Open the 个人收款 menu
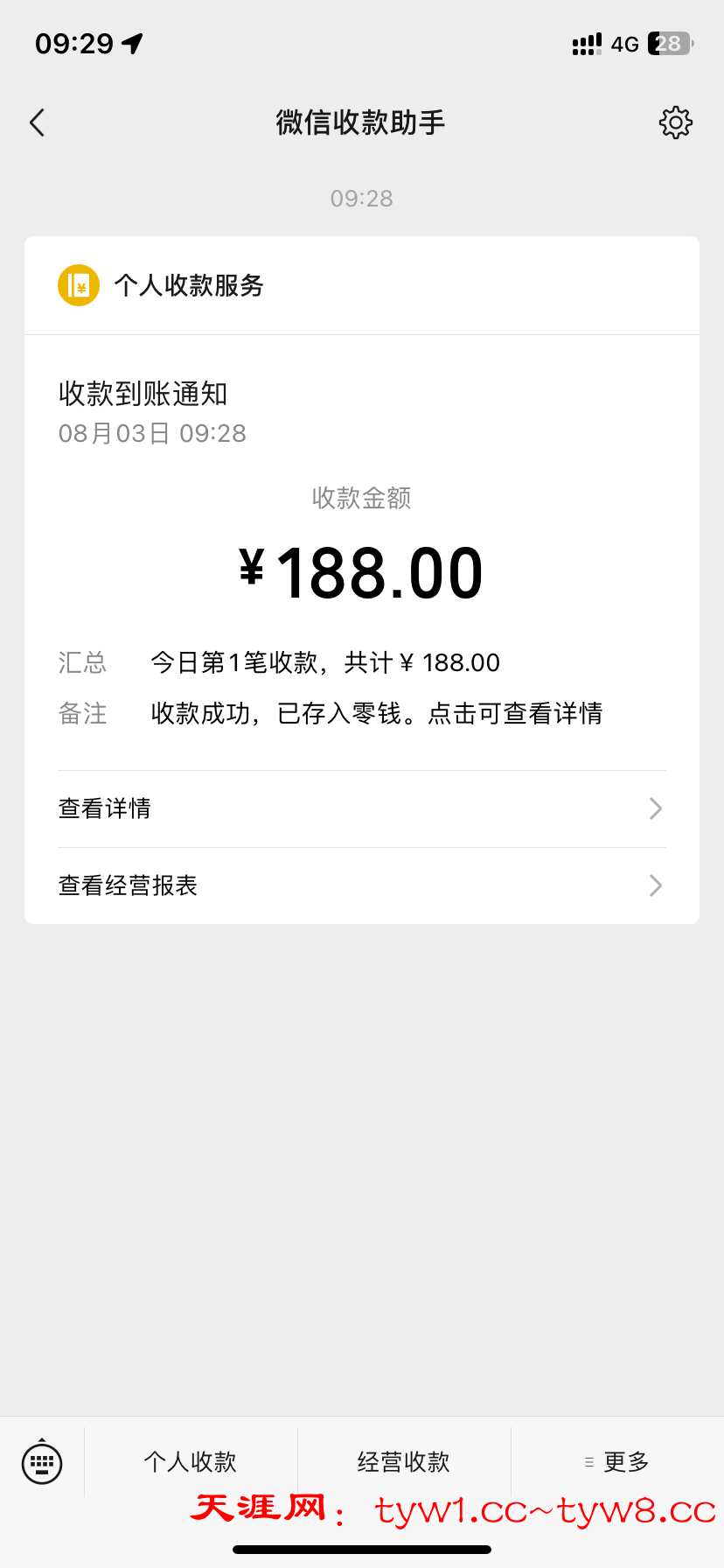The height and width of the screenshot is (1568, 724). (191, 1461)
